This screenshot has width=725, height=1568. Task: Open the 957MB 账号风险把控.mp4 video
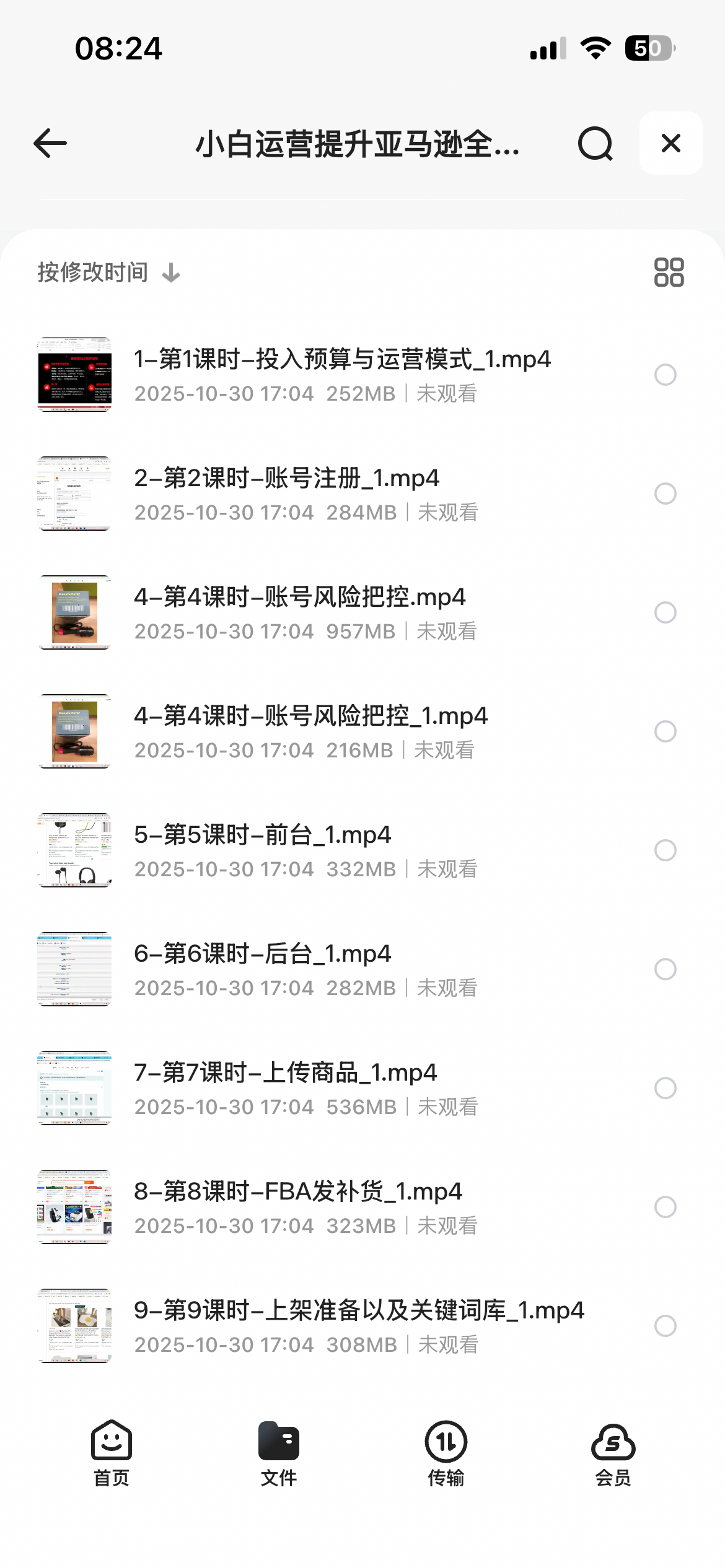(x=300, y=612)
